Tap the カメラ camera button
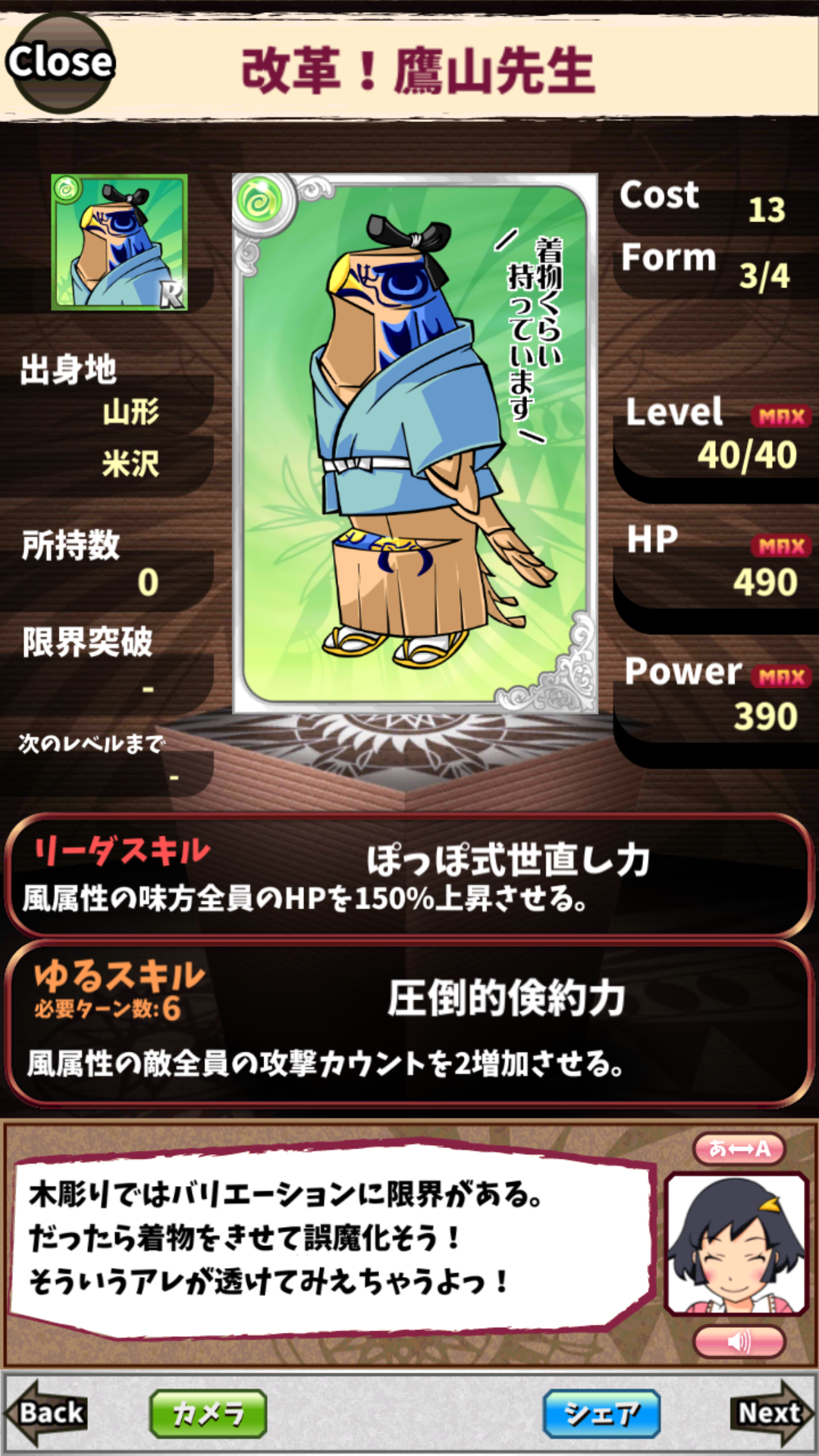819x1456 pixels. click(209, 1414)
